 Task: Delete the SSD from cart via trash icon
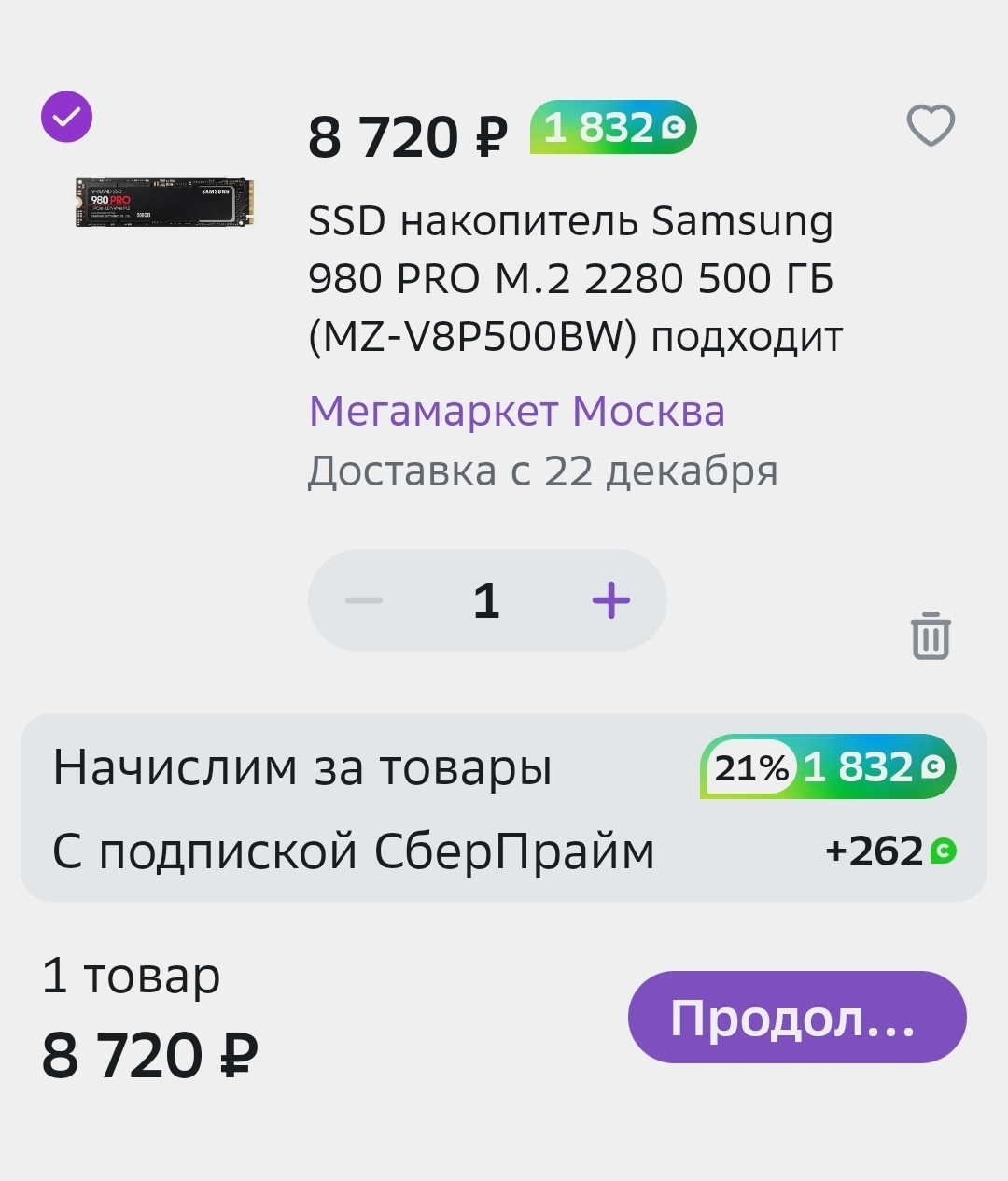point(930,637)
